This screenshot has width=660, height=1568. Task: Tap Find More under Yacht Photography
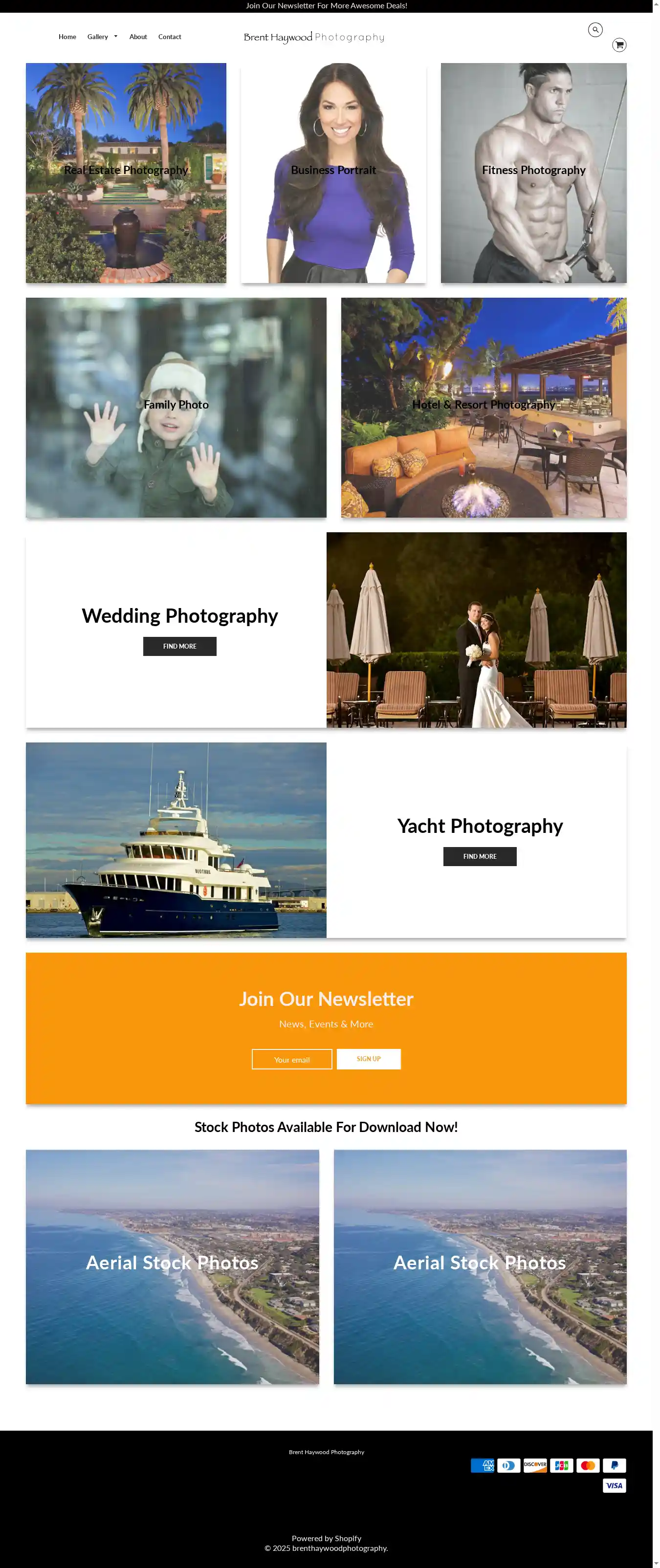479,856
